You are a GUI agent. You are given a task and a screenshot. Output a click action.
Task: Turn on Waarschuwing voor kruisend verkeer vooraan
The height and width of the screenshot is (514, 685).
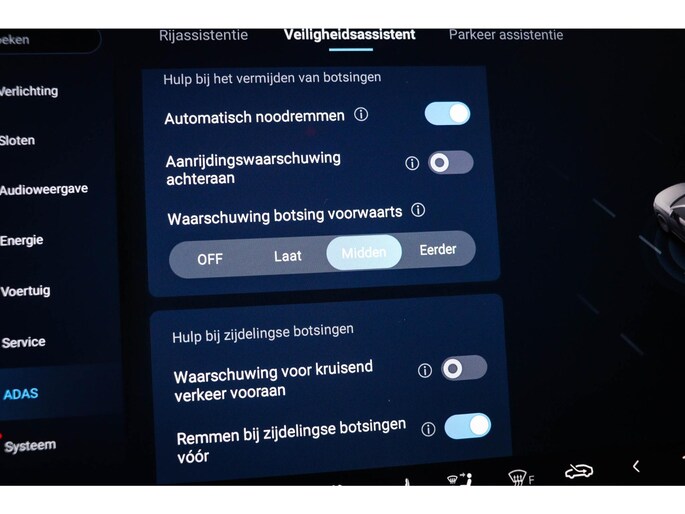464,368
